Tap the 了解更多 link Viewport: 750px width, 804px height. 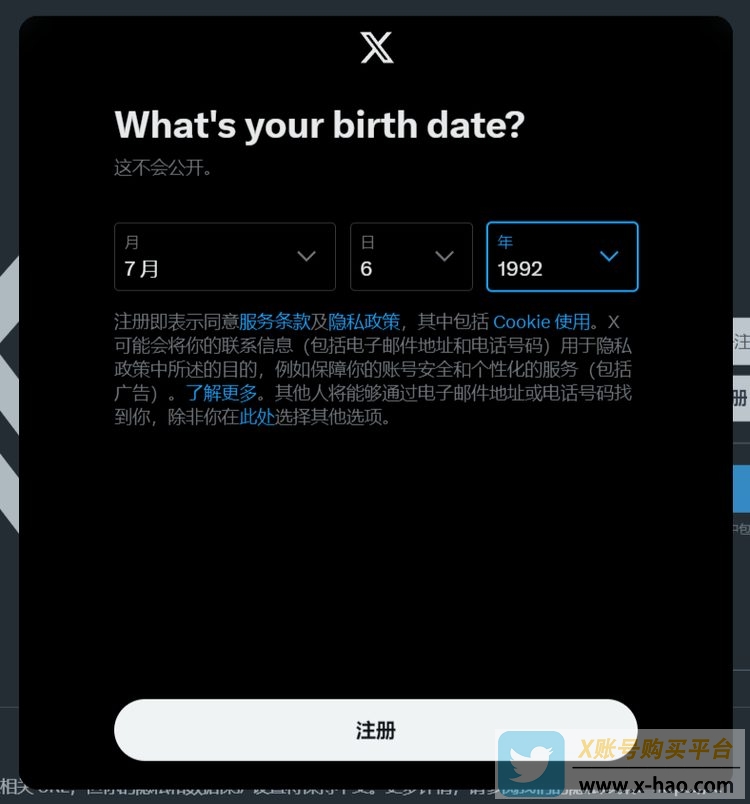click(221, 393)
